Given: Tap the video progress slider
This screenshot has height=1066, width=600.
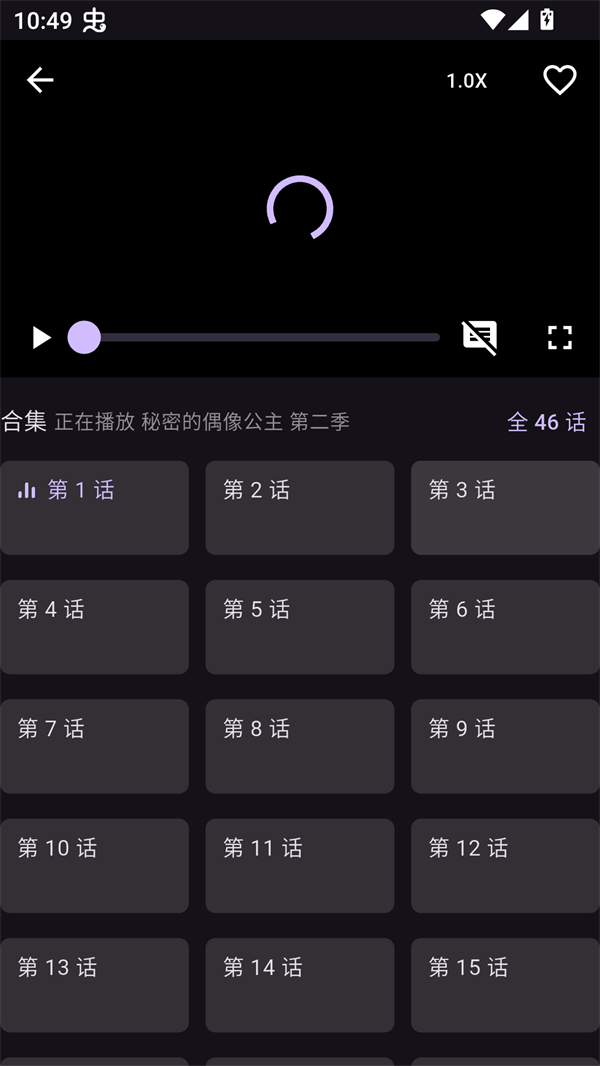Looking at the screenshot, I should coord(260,338).
